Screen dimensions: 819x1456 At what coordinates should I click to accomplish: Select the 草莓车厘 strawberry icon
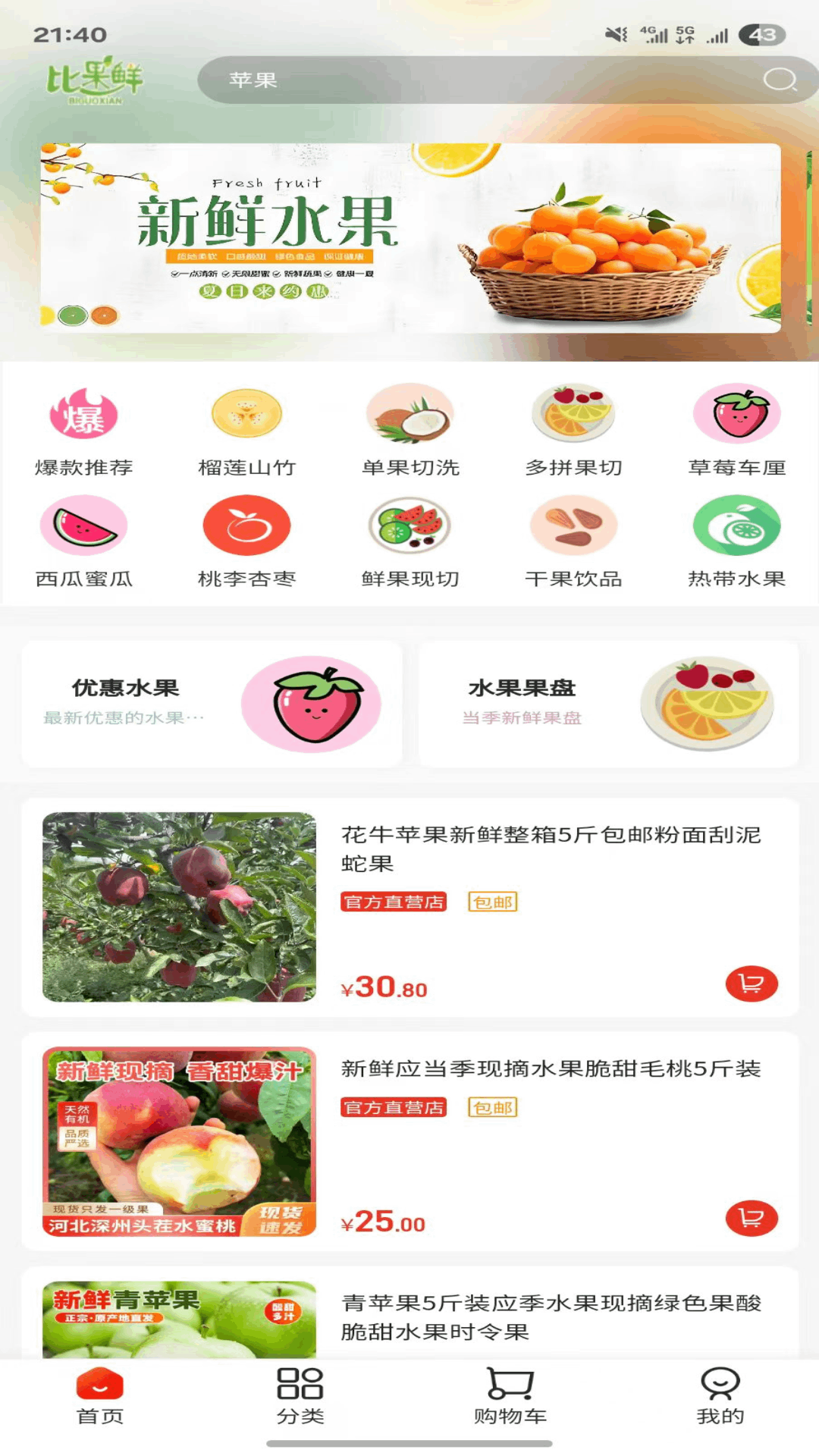click(736, 413)
